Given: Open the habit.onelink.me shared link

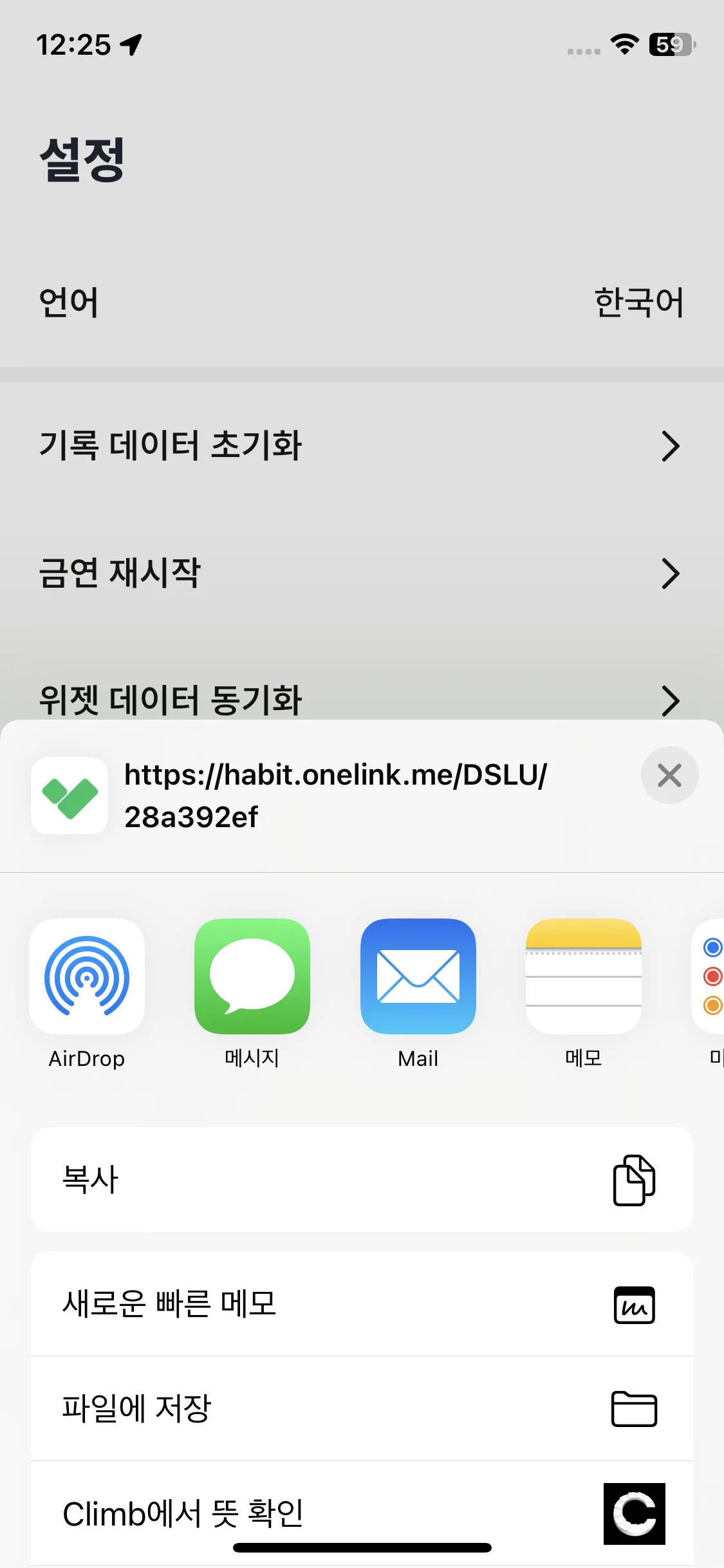Looking at the screenshot, I should pos(336,796).
